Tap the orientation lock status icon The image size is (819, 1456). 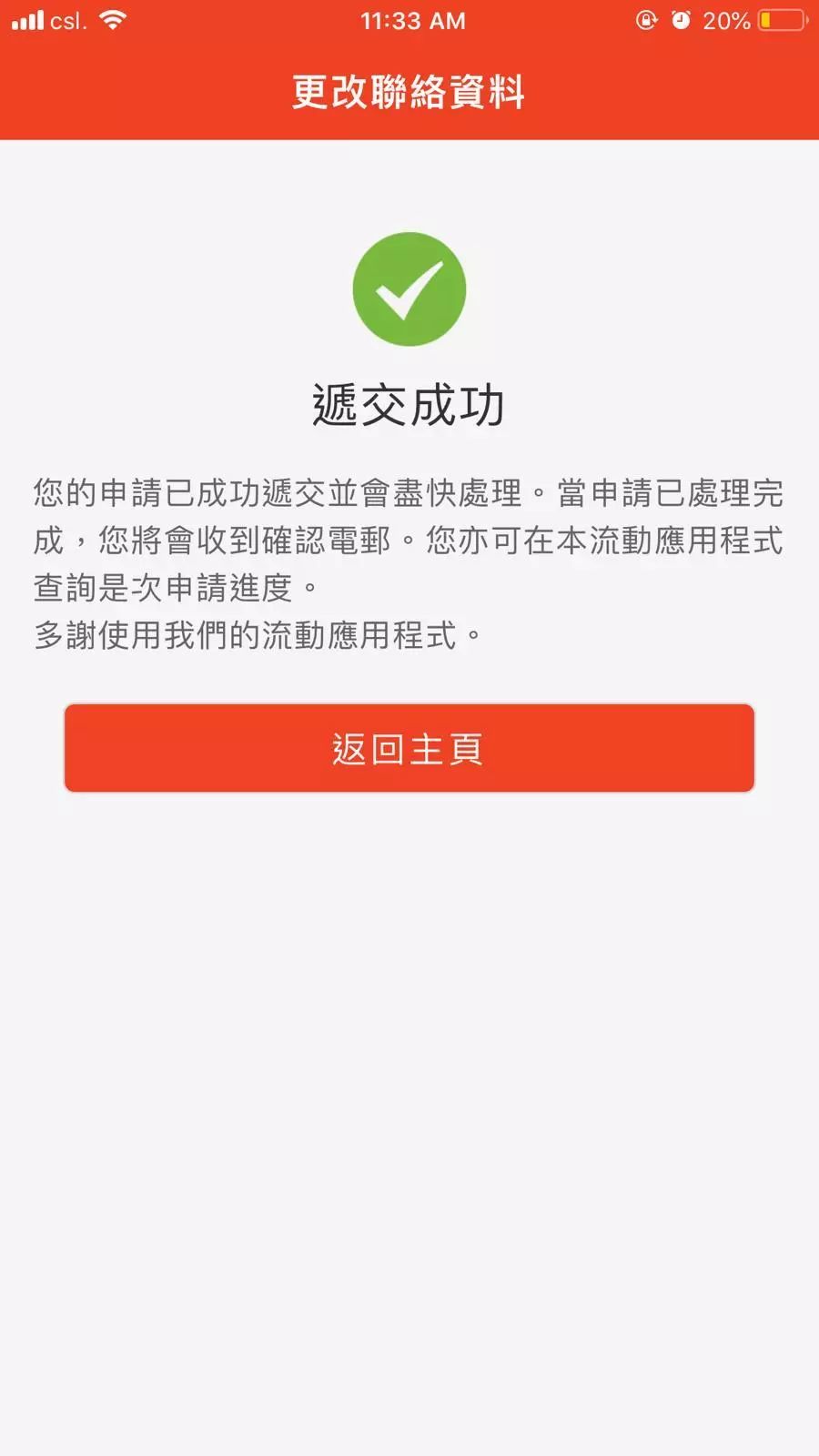(x=646, y=19)
